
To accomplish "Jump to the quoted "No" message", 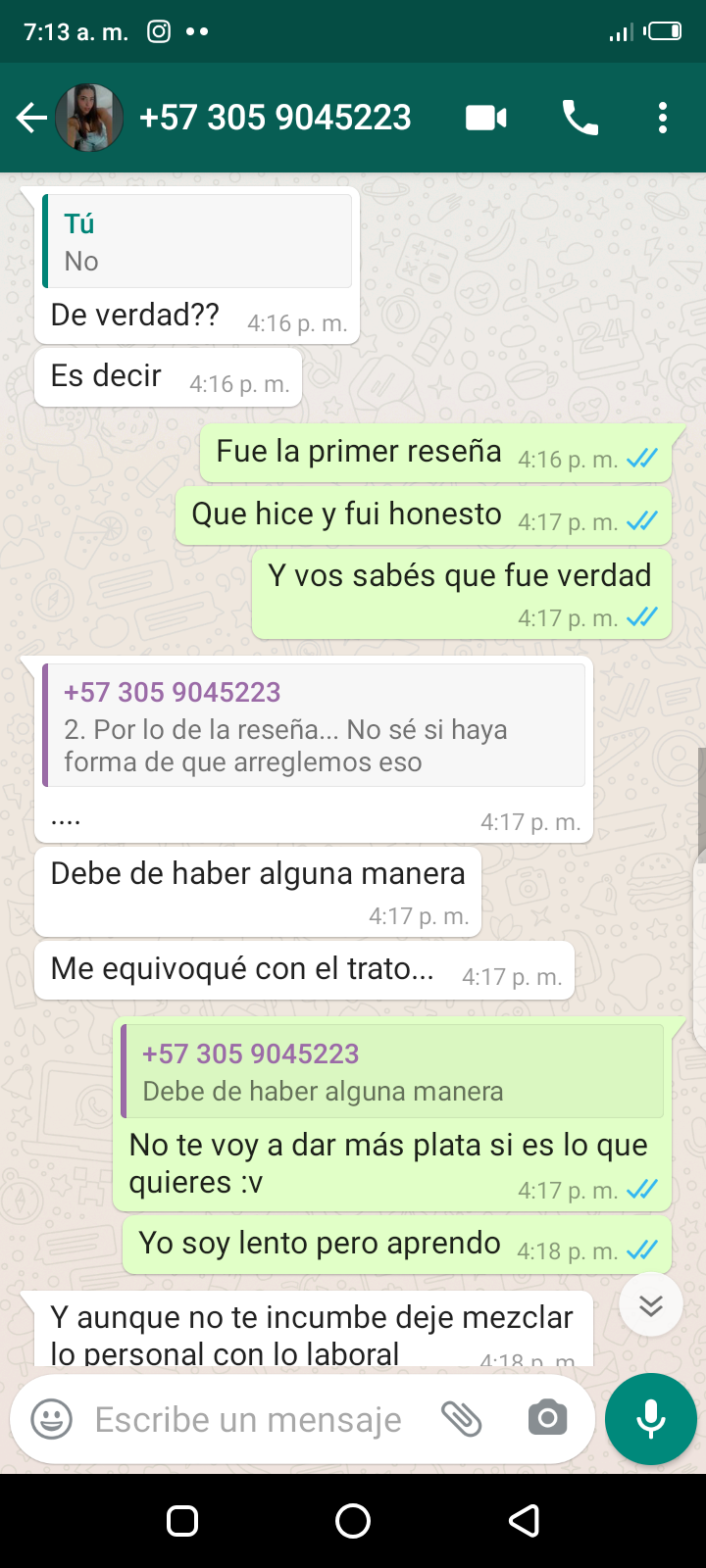I will pyautogui.click(x=197, y=242).
